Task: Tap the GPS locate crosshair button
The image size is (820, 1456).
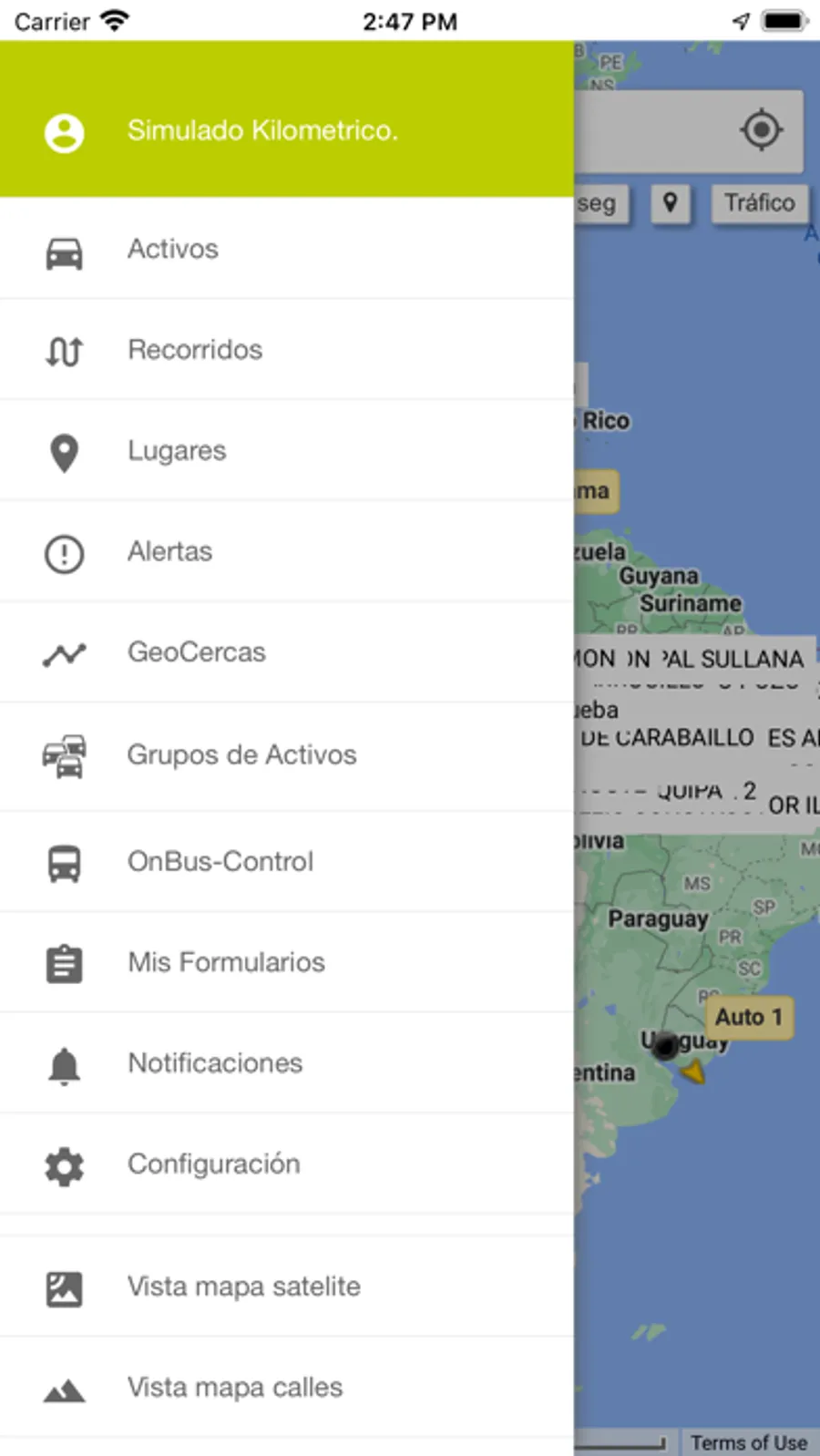Action: coord(762,130)
